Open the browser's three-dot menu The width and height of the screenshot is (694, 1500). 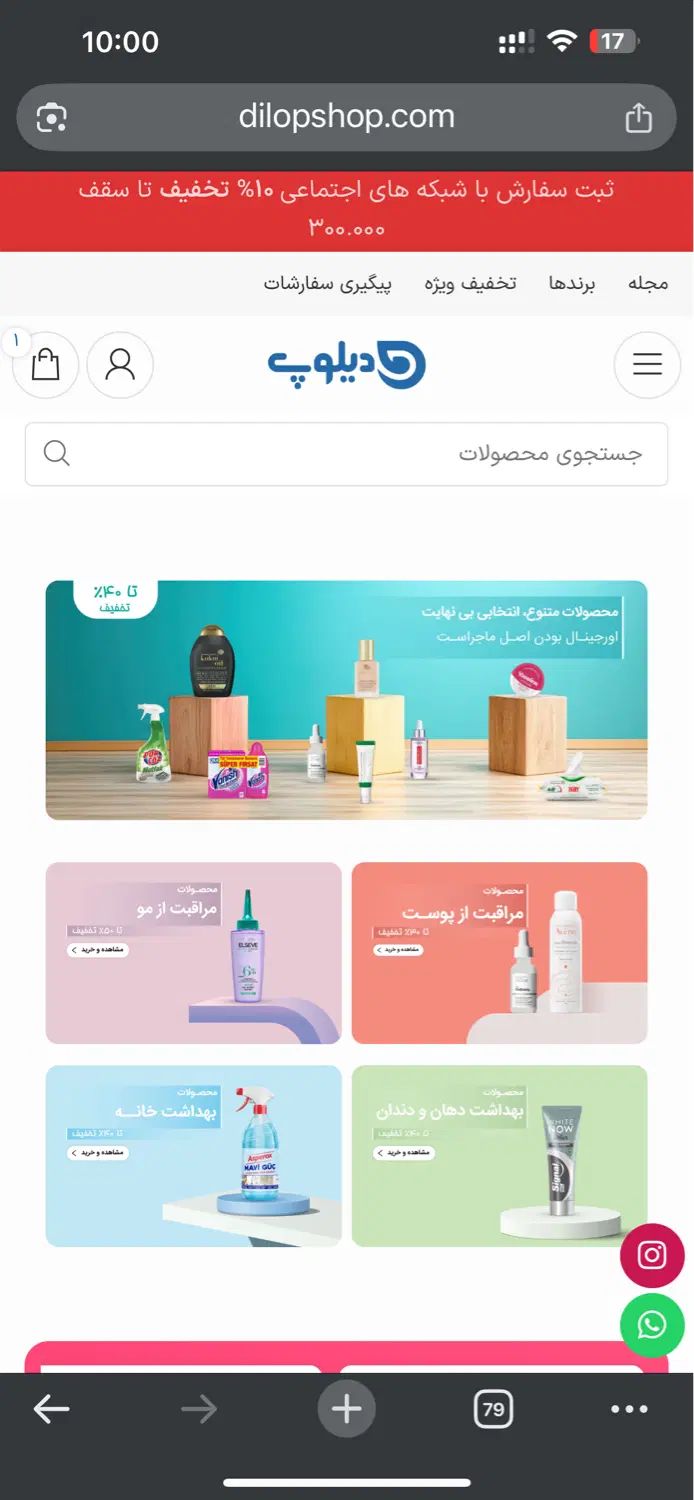coord(629,1409)
